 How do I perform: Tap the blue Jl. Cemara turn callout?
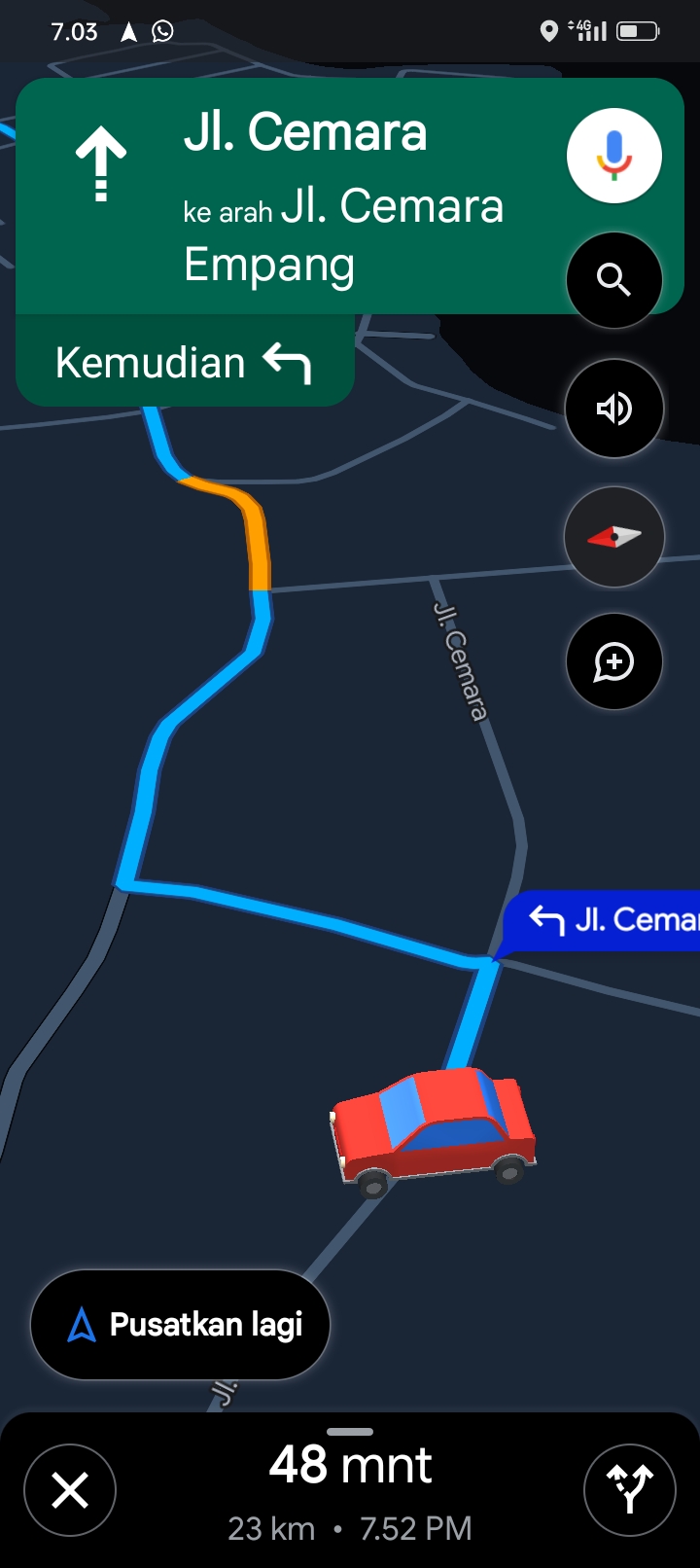click(x=603, y=920)
